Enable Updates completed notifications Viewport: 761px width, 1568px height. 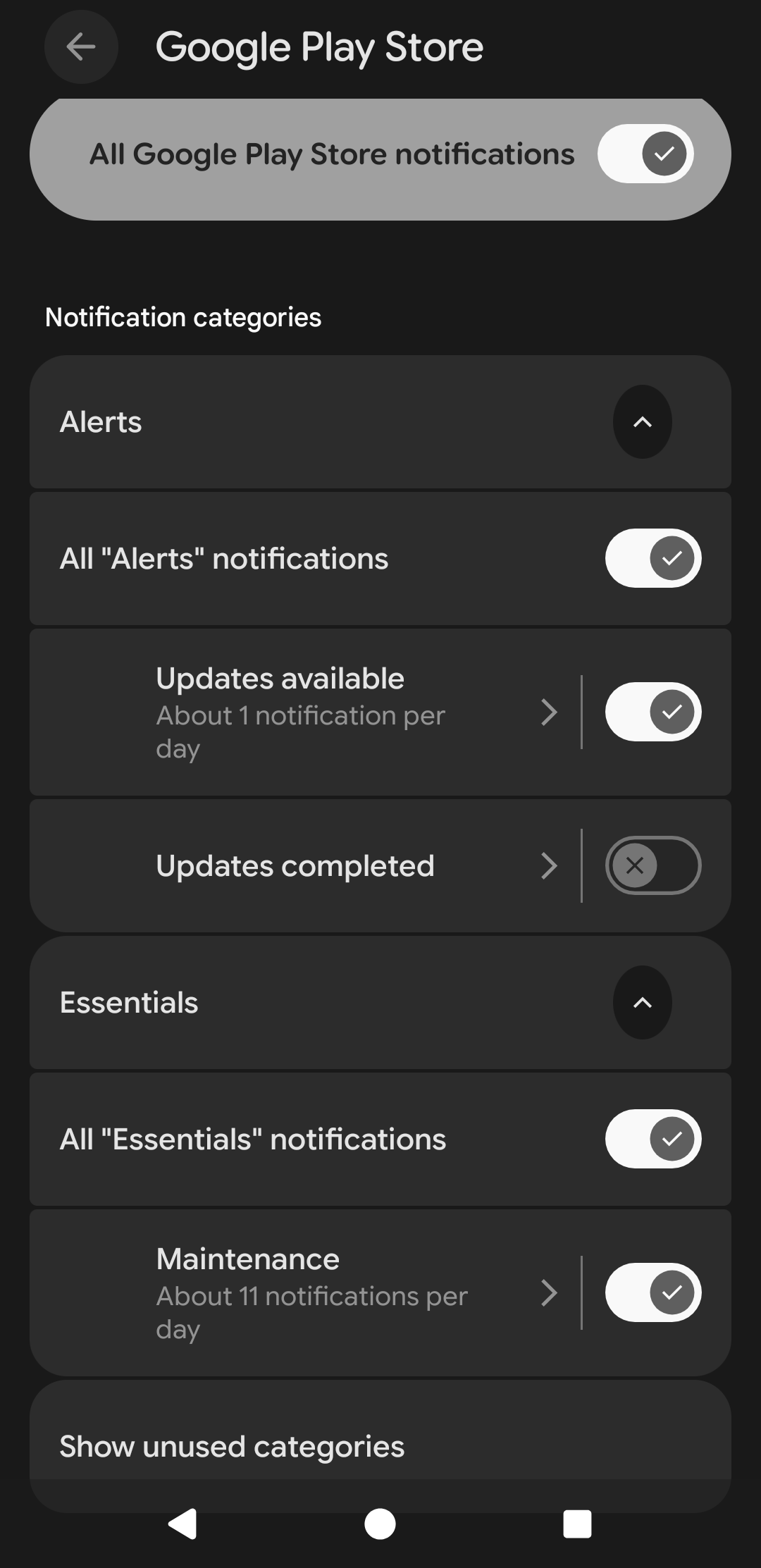coord(652,865)
